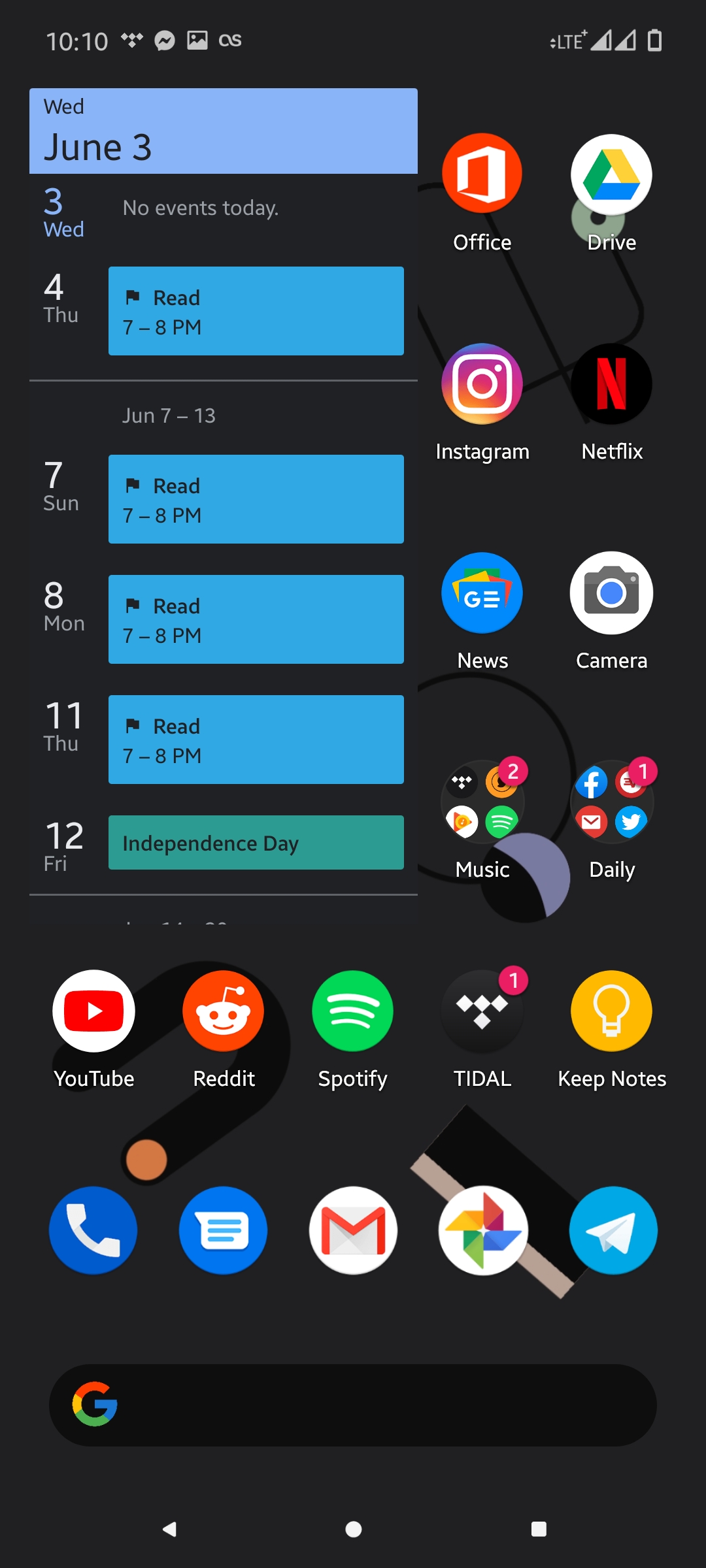Launch Google Drive
This screenshot has width=706, height=1568.
611,173
